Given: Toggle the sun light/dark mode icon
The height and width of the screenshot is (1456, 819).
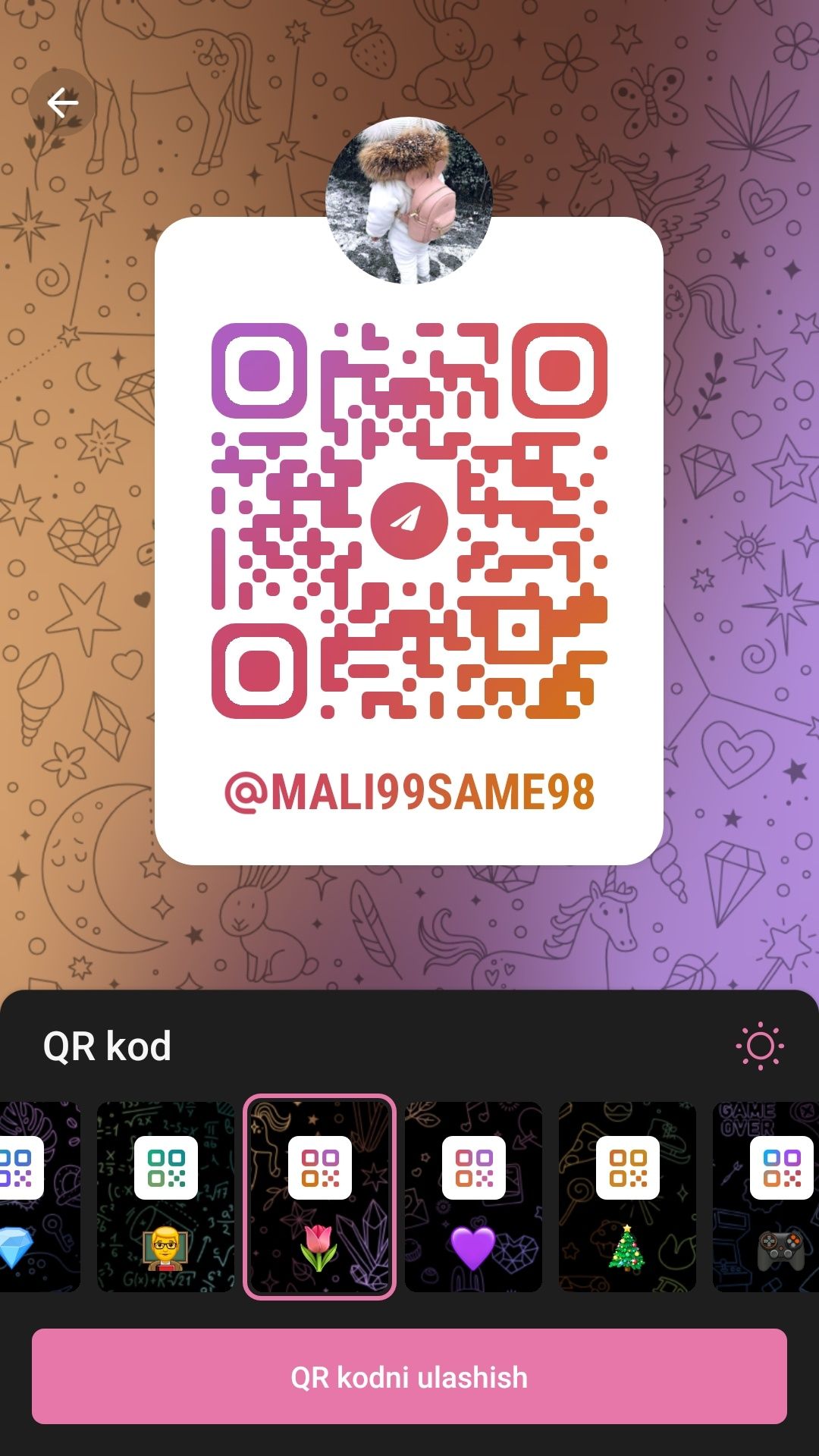Looking at the screenshot, I should (760, 1046).
